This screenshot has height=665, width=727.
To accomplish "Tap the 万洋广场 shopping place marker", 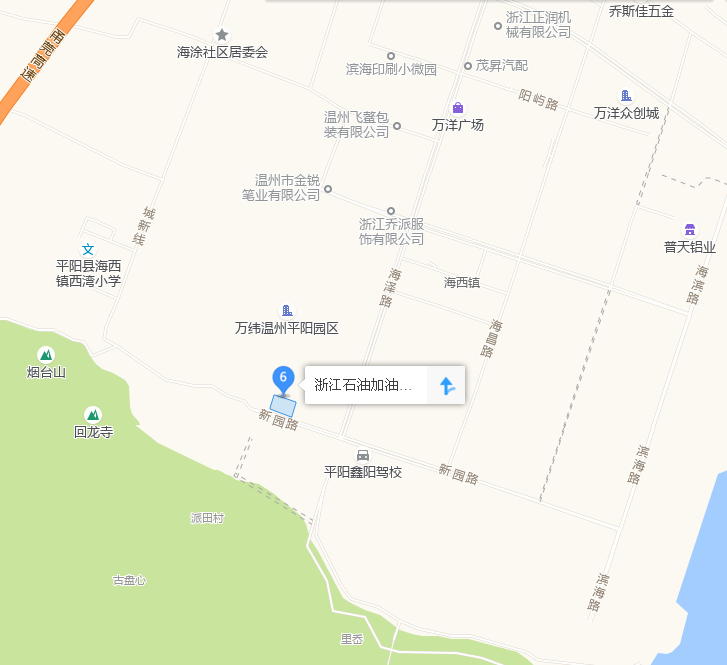I will pos(458,108).
